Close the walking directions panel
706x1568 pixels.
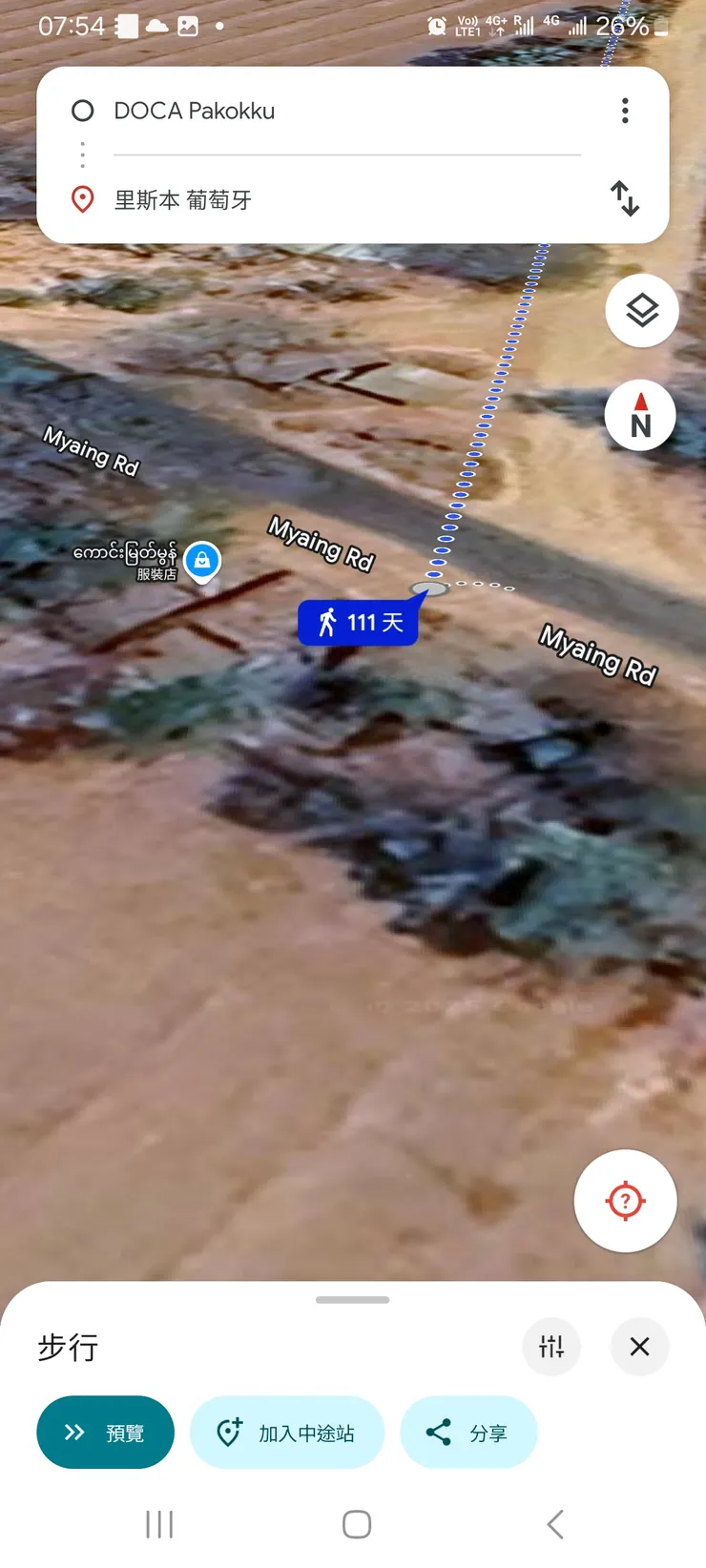click(x=639, y=1347)
